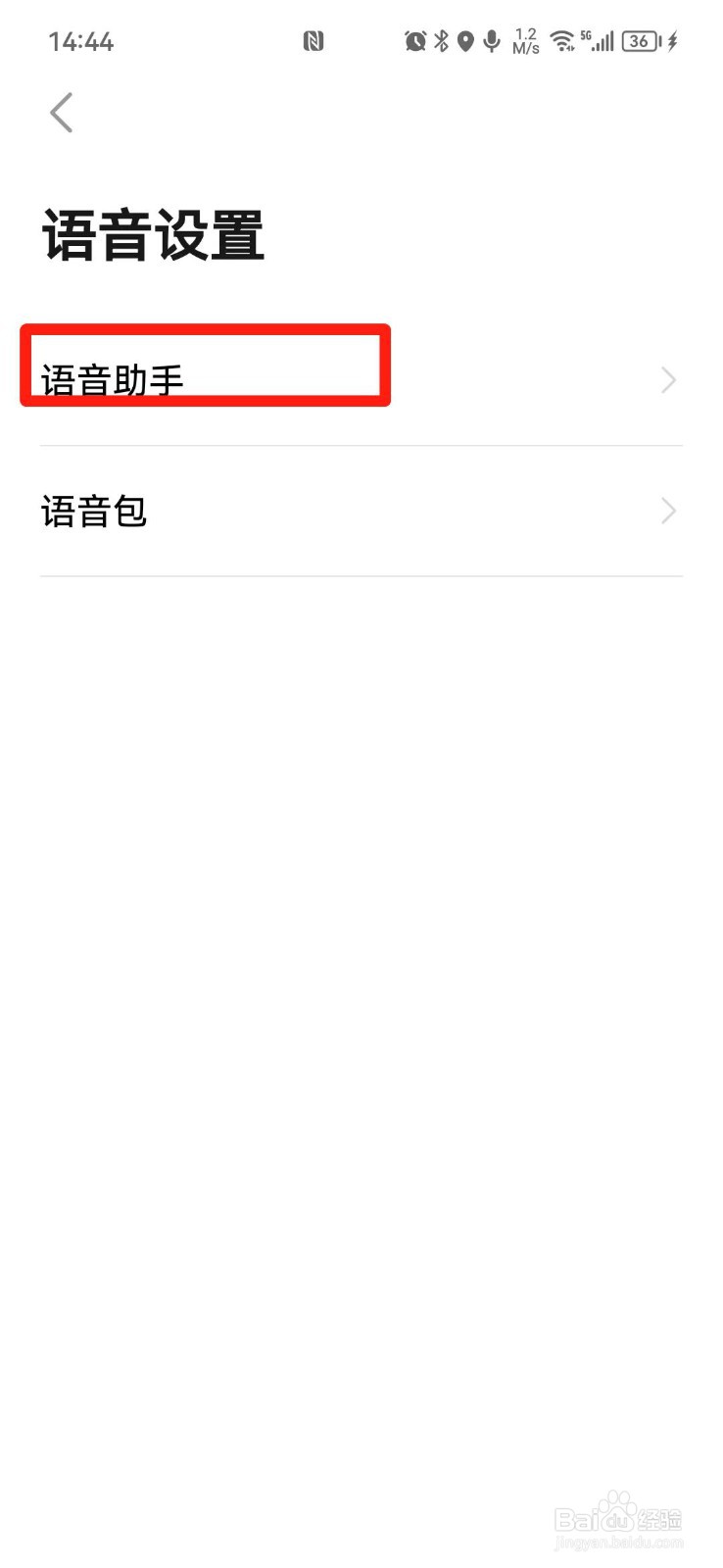Tap the 5G cellular signal icon
This screenshot has height=1568, width=723.
tap(599, 40)
